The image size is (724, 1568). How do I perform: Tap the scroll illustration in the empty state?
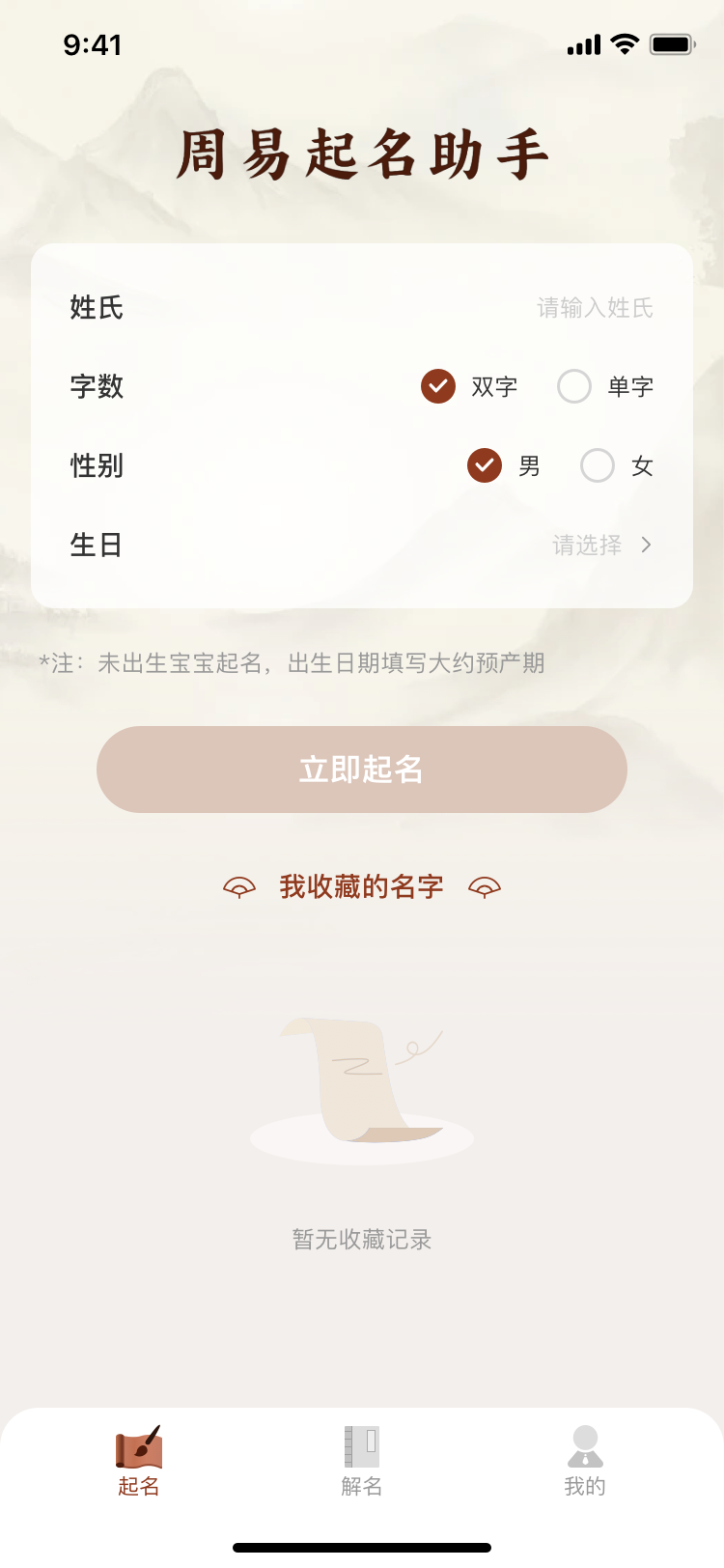tap(361, 1081)
